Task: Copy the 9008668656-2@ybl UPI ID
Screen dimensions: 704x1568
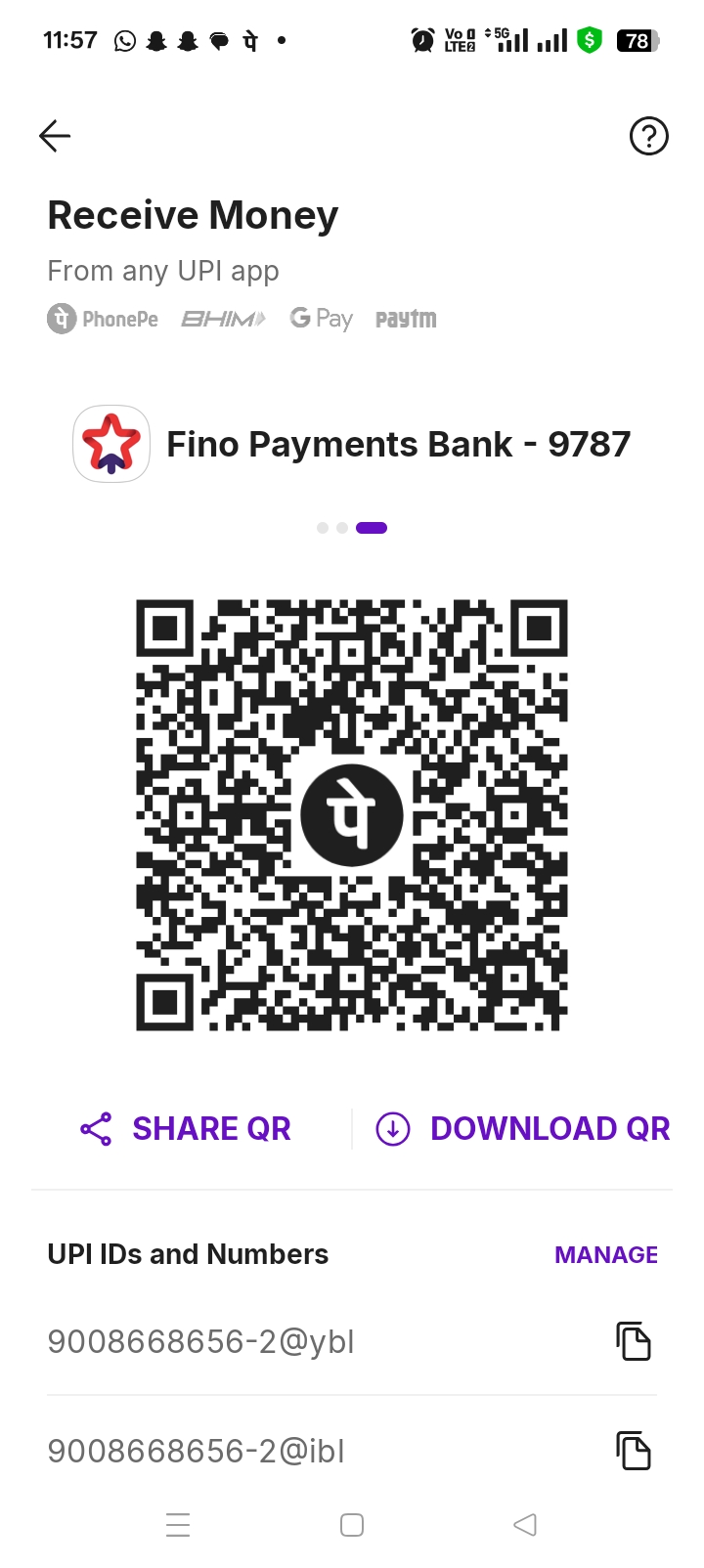Action: pyautogui.click(x=634, y=1341)
